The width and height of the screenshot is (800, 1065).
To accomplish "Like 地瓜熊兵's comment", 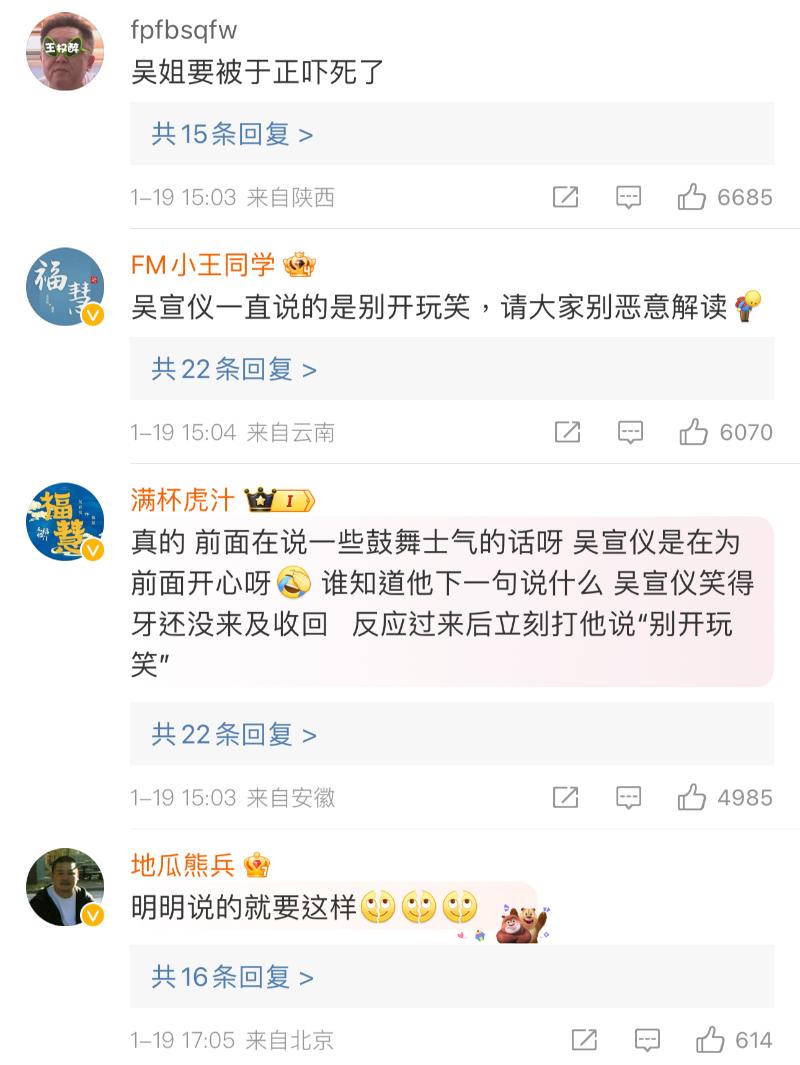I will [x=710, y=1040].
